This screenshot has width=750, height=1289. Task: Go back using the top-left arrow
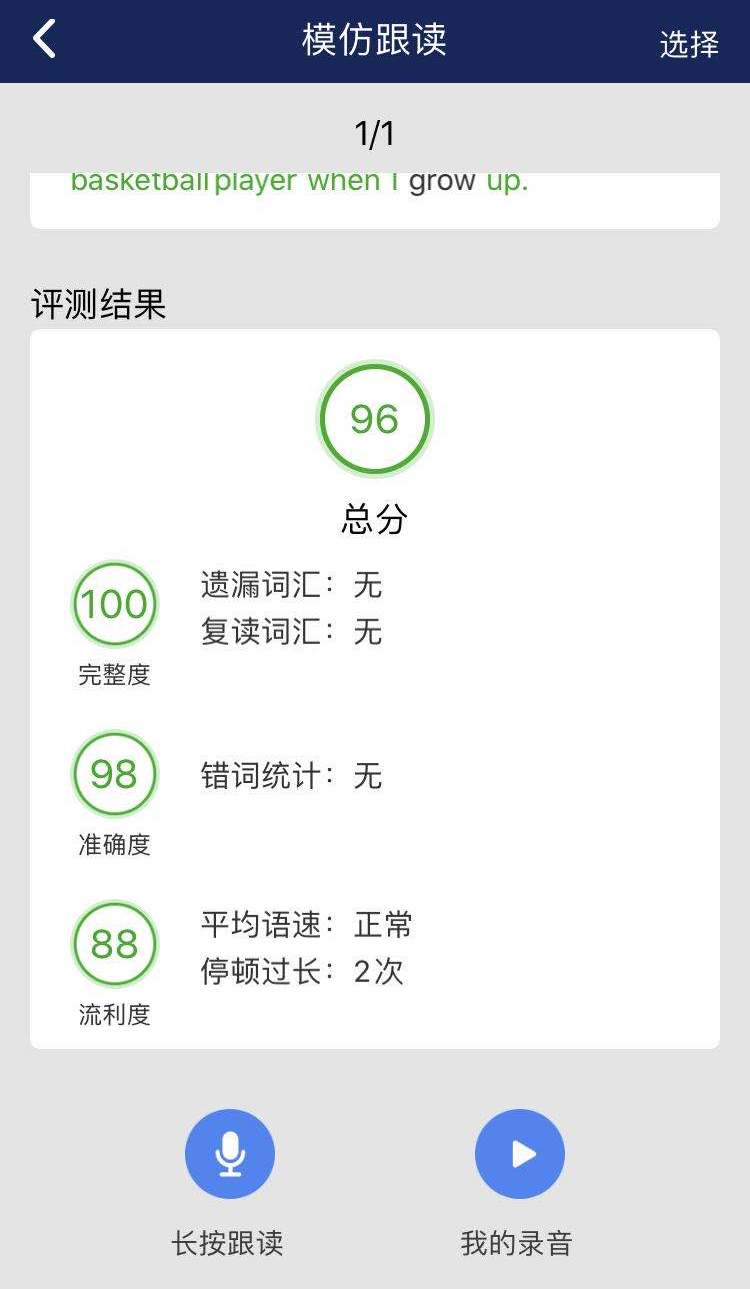coord(44,40)
